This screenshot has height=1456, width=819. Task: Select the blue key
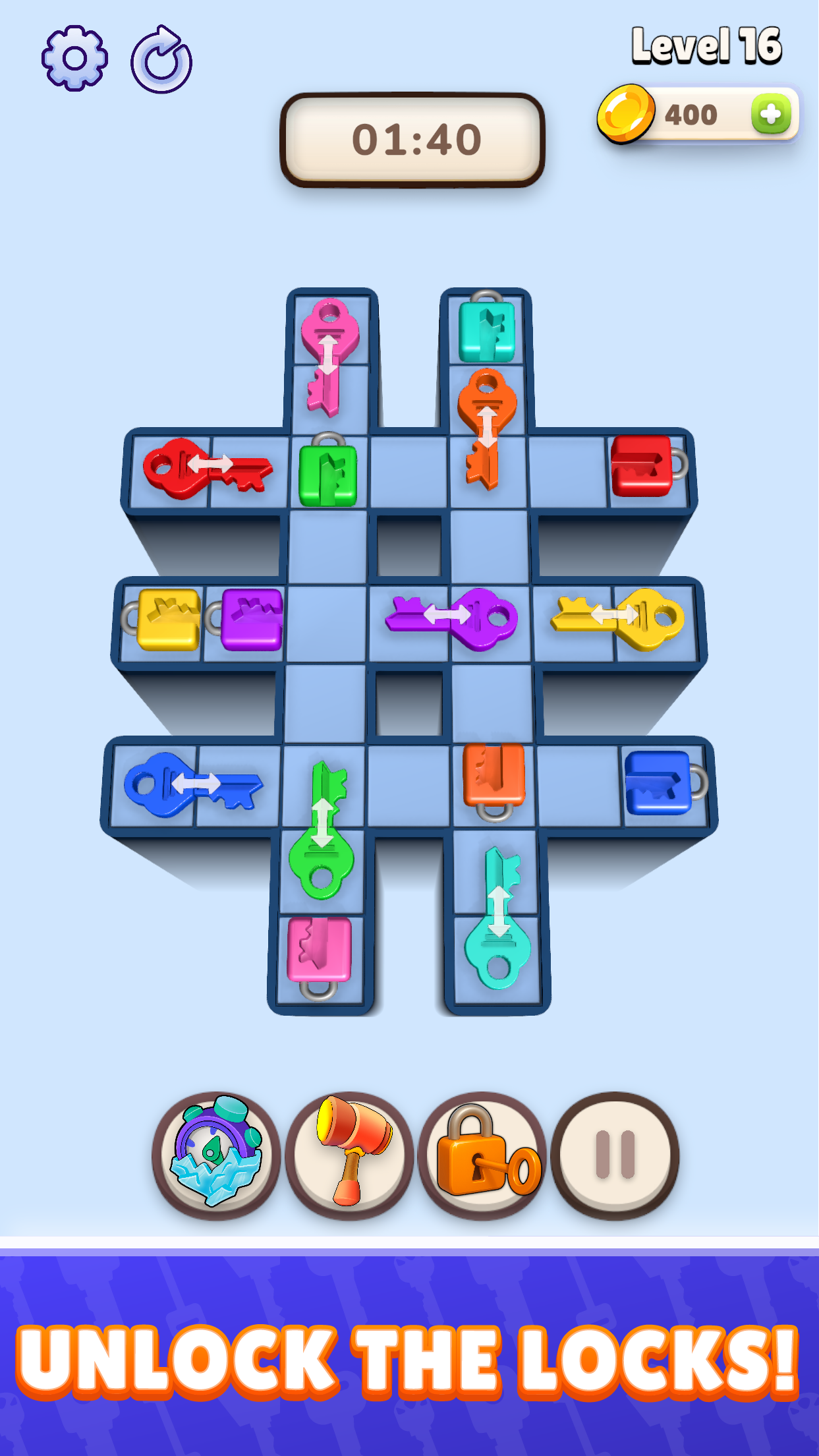[193, 784]
